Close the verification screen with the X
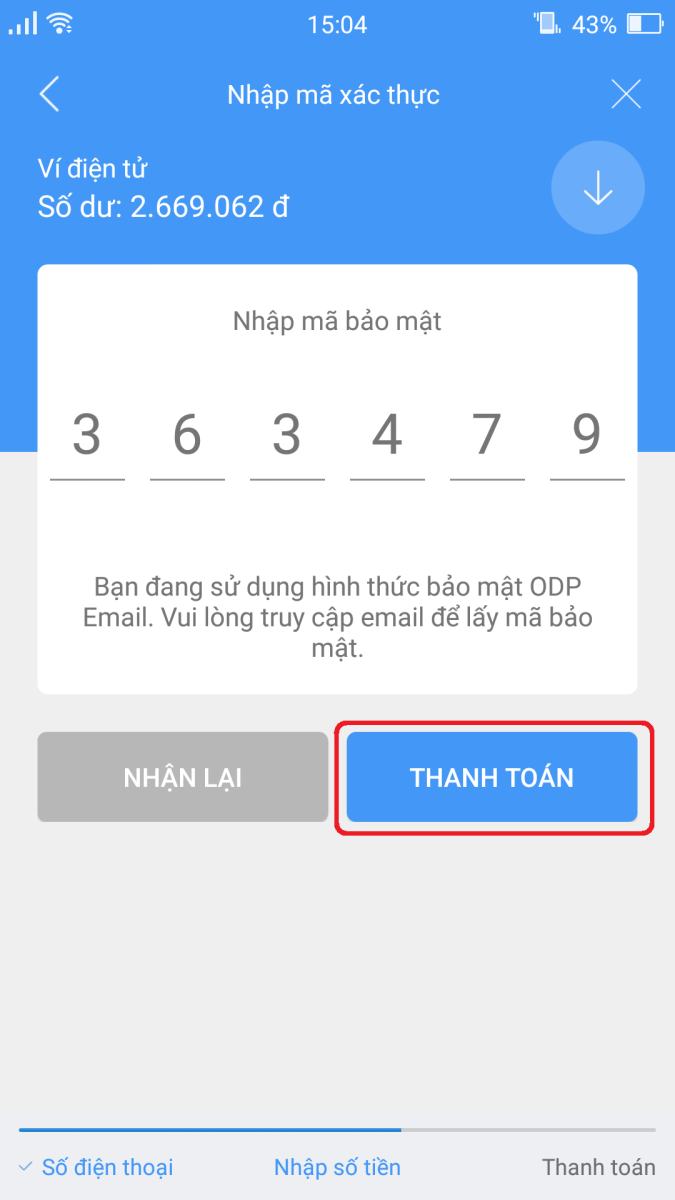This screenshot has height=1200, width=675. point(626,95)
